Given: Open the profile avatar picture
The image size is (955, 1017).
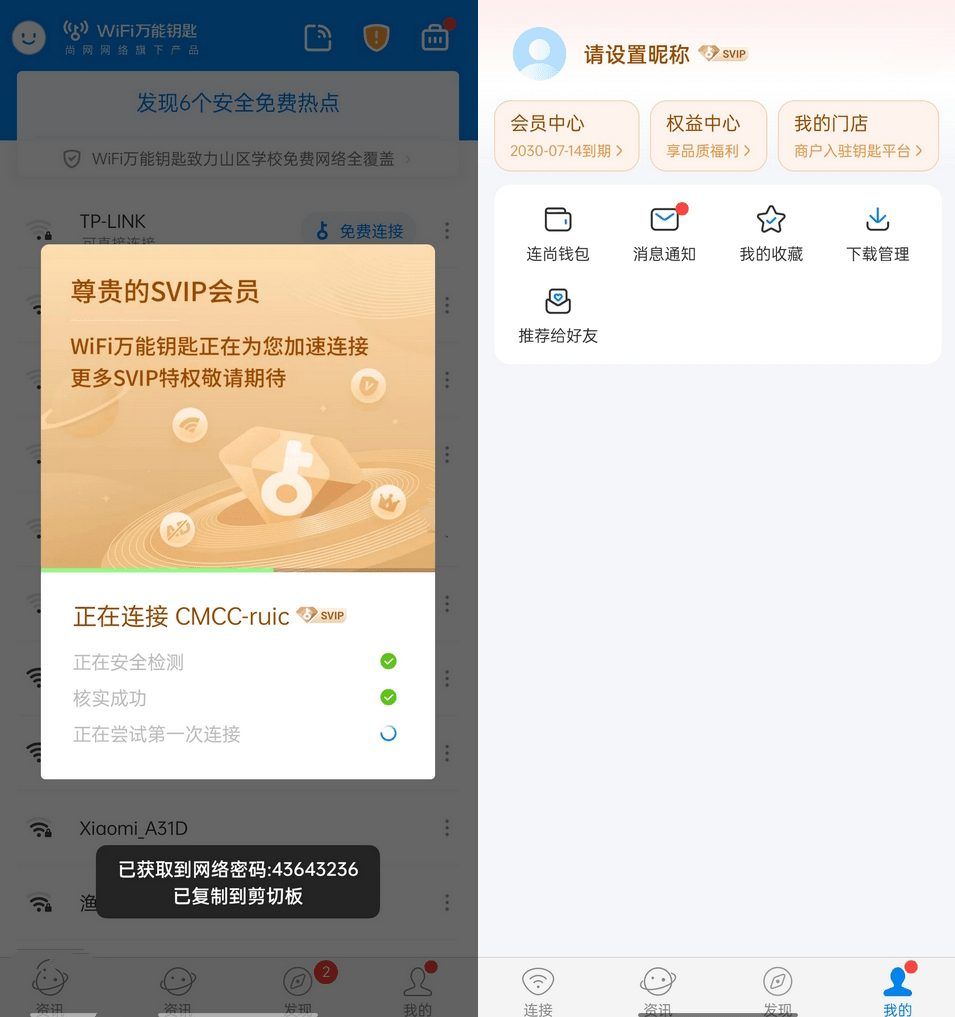Looking at the screenshot, I should (539, 53).
